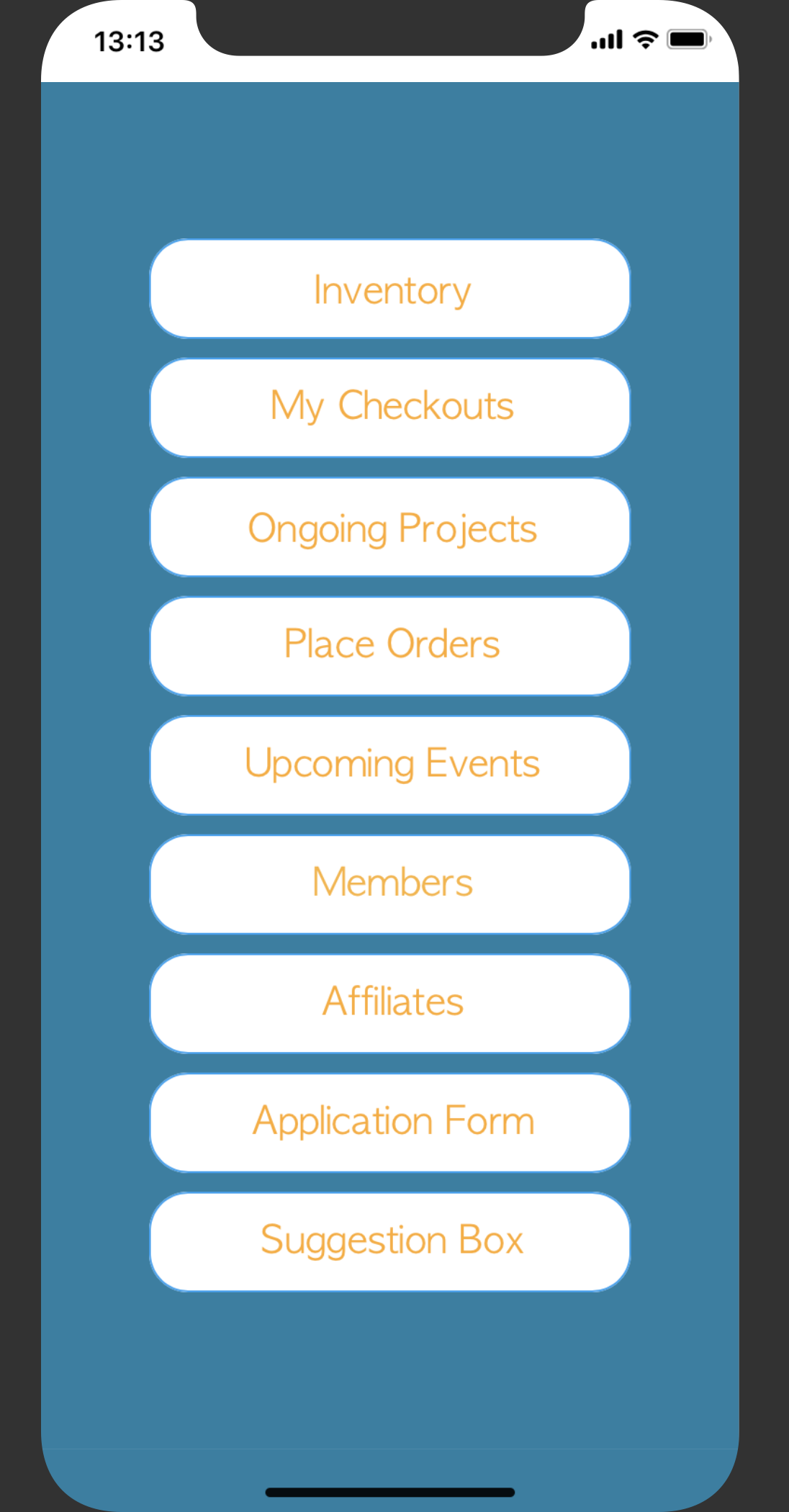Open the Inventory section

[x=390, y=289]
